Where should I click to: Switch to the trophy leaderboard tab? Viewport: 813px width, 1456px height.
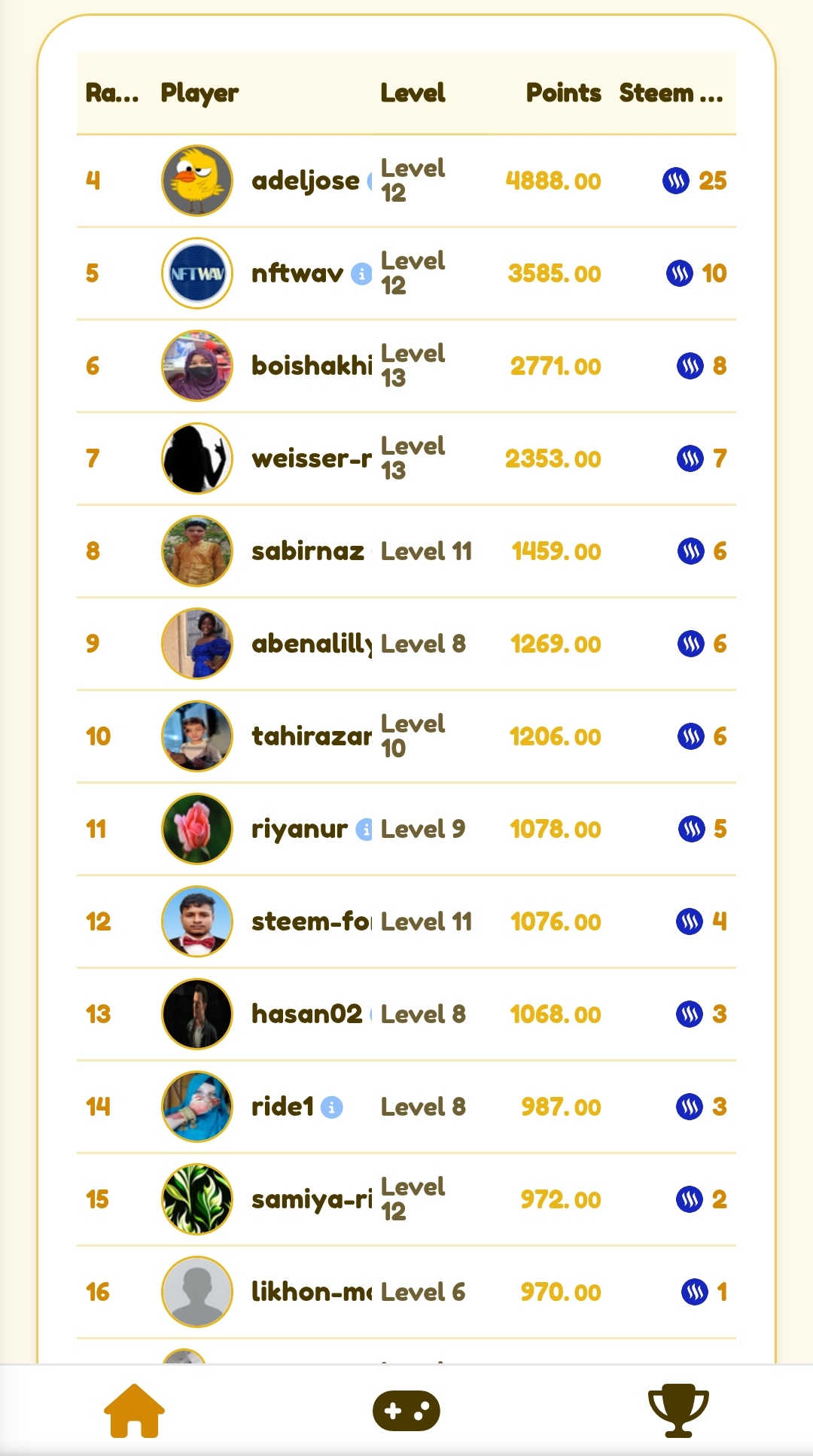pyautogui.click(x=678, y=1410)
